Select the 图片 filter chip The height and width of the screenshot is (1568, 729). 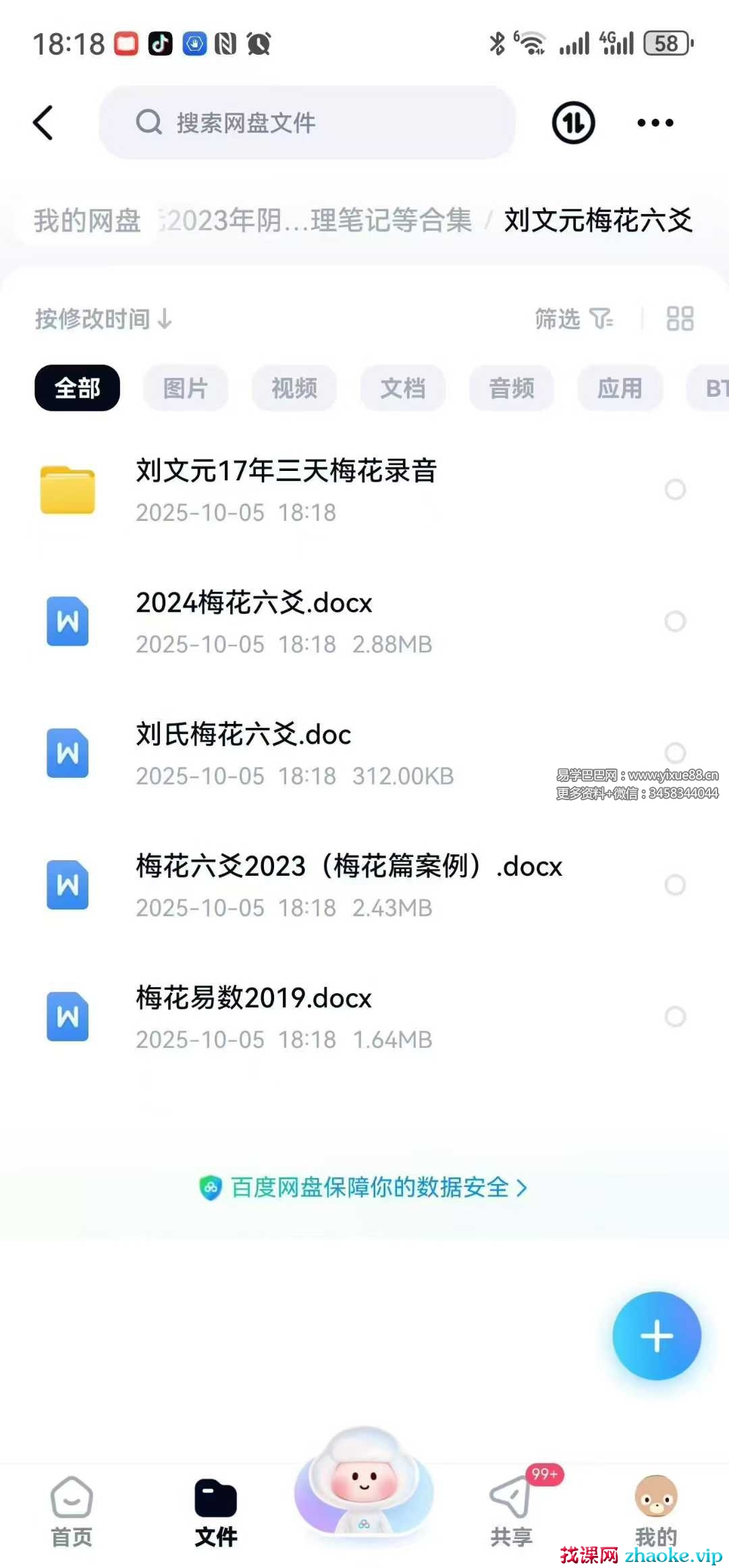pyautogui.click(x=185, y=388)
